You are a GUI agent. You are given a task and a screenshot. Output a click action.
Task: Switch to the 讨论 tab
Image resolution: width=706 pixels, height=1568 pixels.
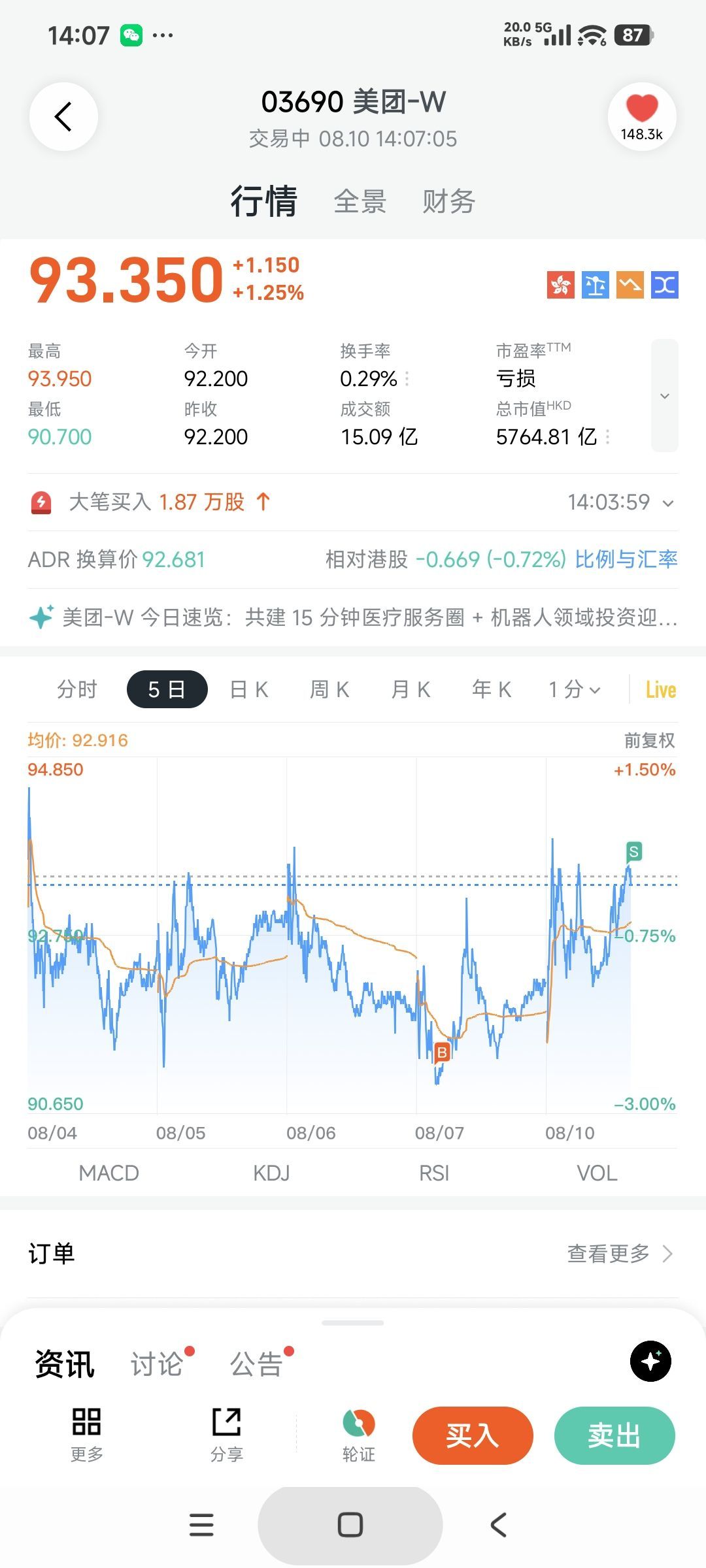click(x=157, y=1364)
